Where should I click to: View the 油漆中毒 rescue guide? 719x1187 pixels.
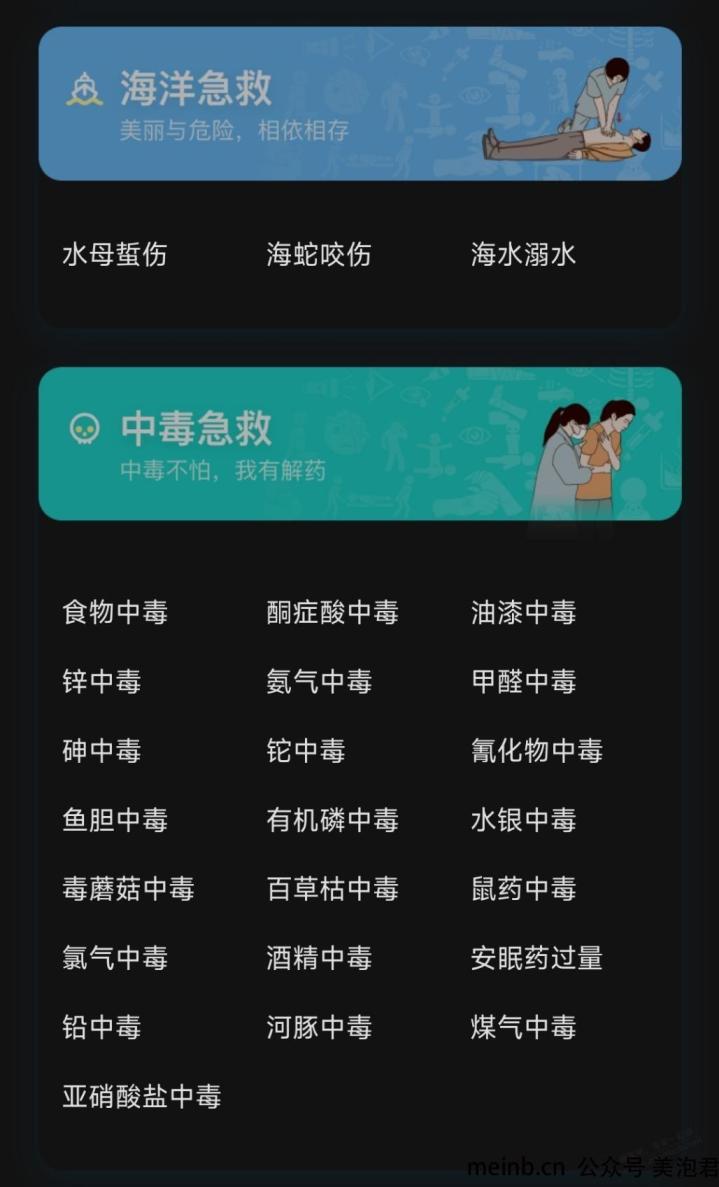[523, 611]
